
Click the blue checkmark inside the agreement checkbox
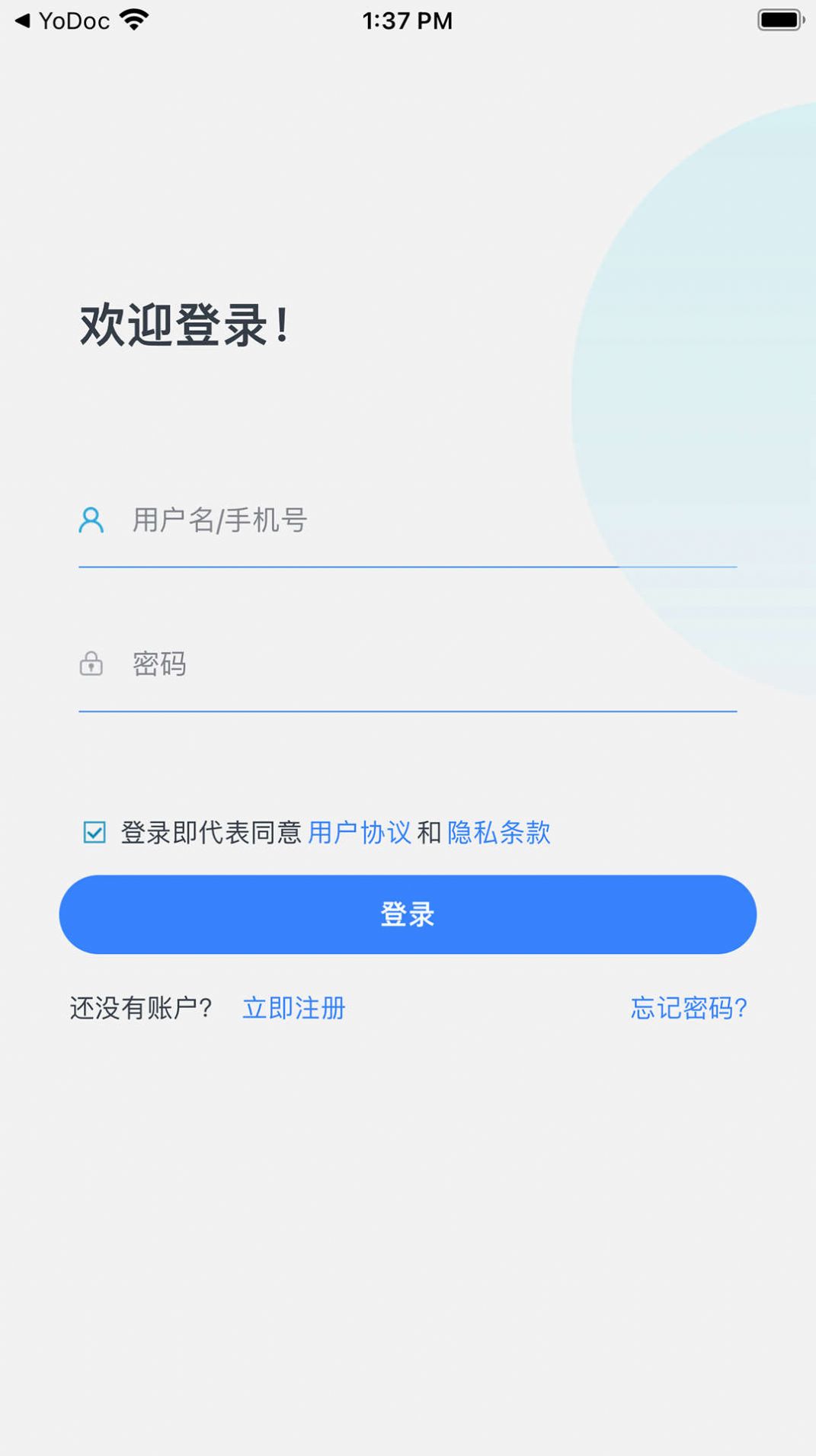(94, 833)
